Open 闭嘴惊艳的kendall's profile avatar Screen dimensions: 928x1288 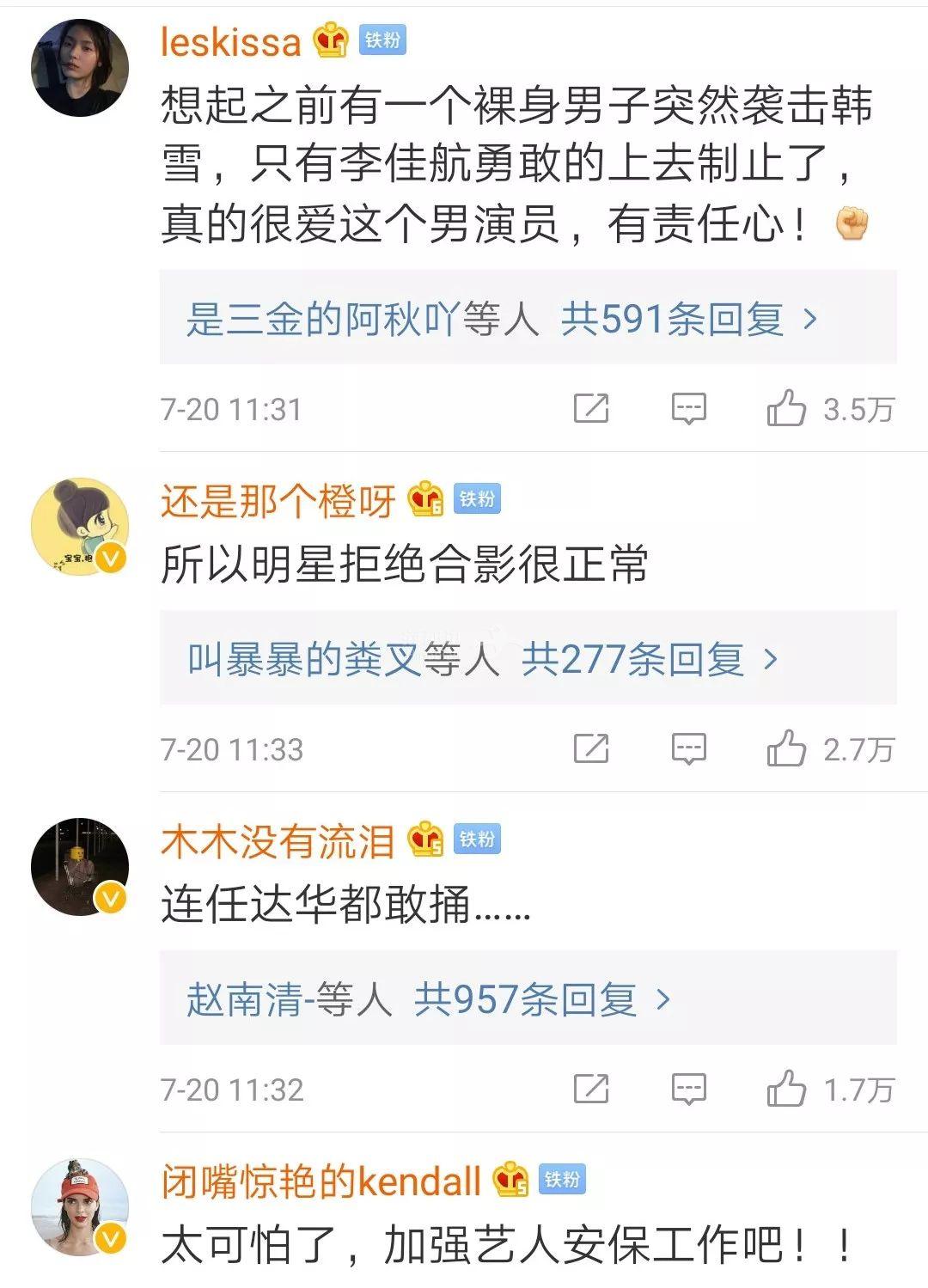tap(80, 1206)
